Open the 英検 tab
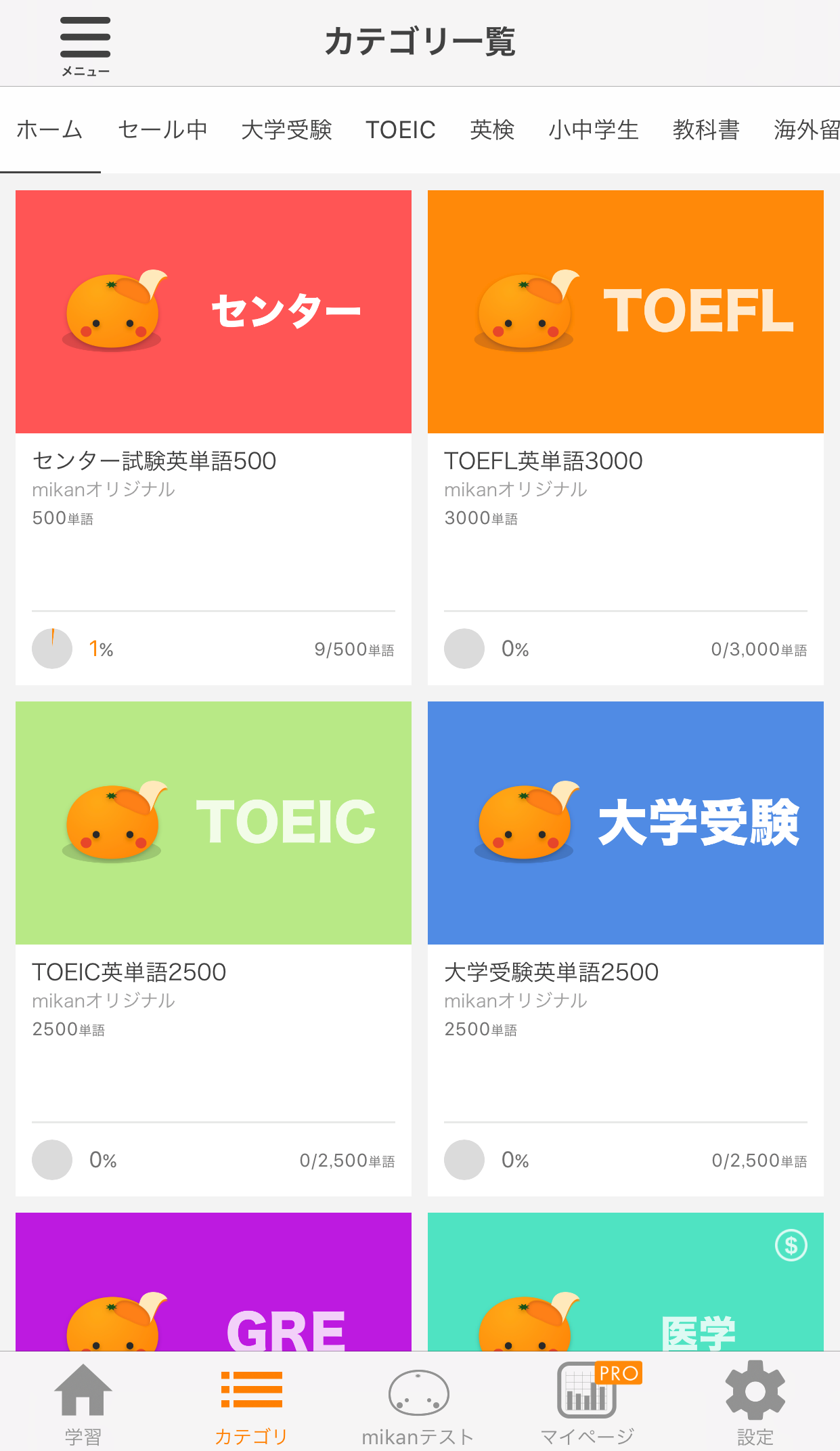This screenshot has height=1451, width=840. pos(492,129)
